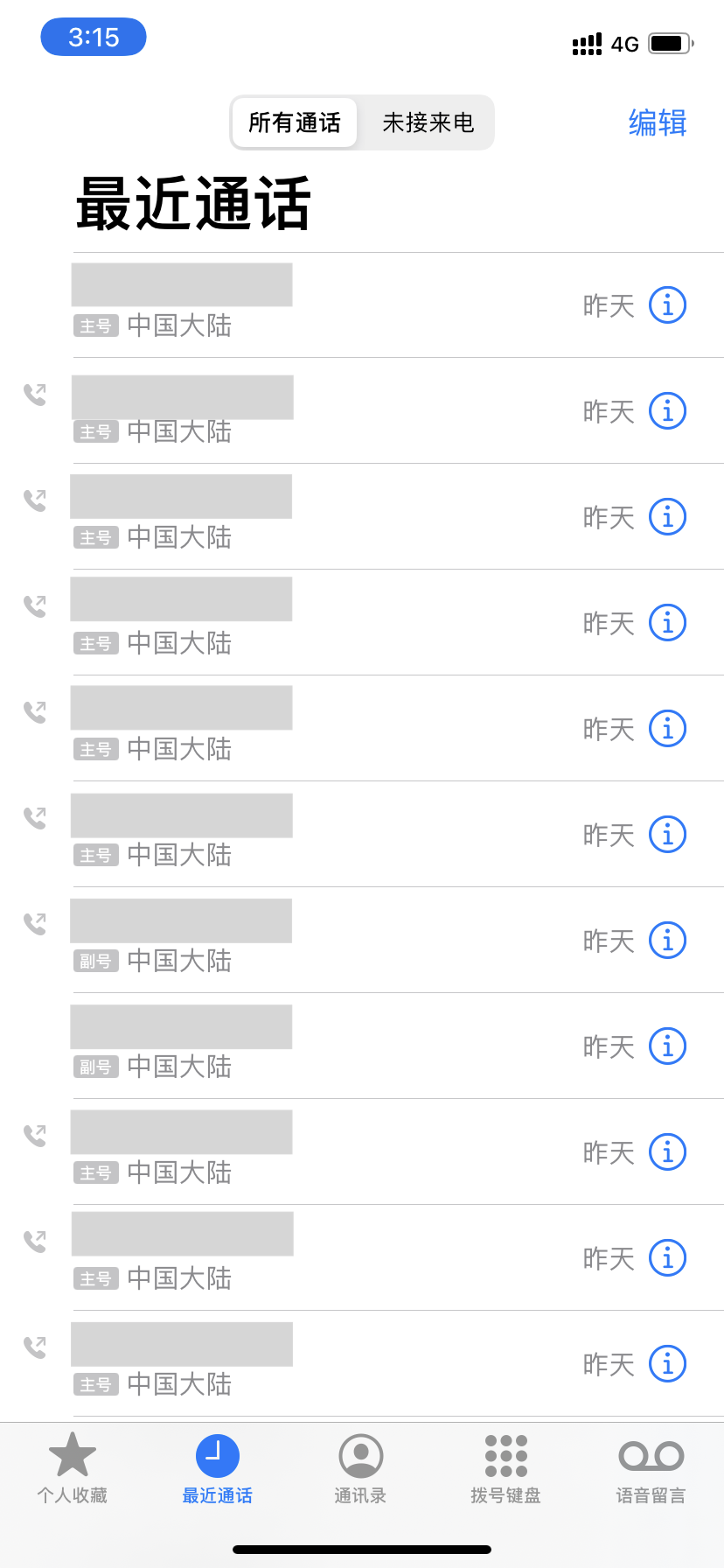Open info for the outgoing 副号 call
Screen dimensions: 724x1568
668,941
